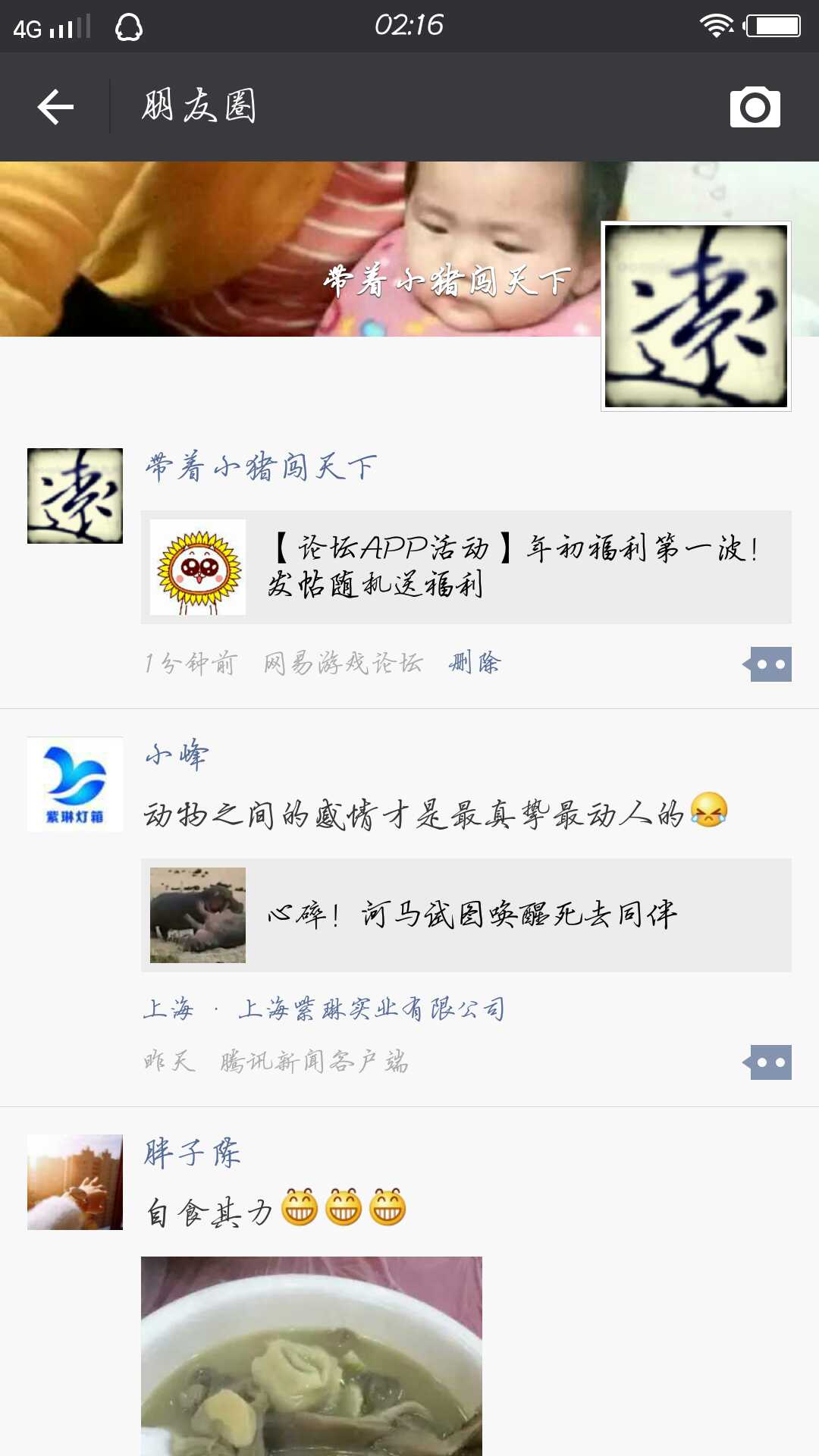The image size is (819, 1456).
Task: Open 小峰's name link
Action: 177,755
